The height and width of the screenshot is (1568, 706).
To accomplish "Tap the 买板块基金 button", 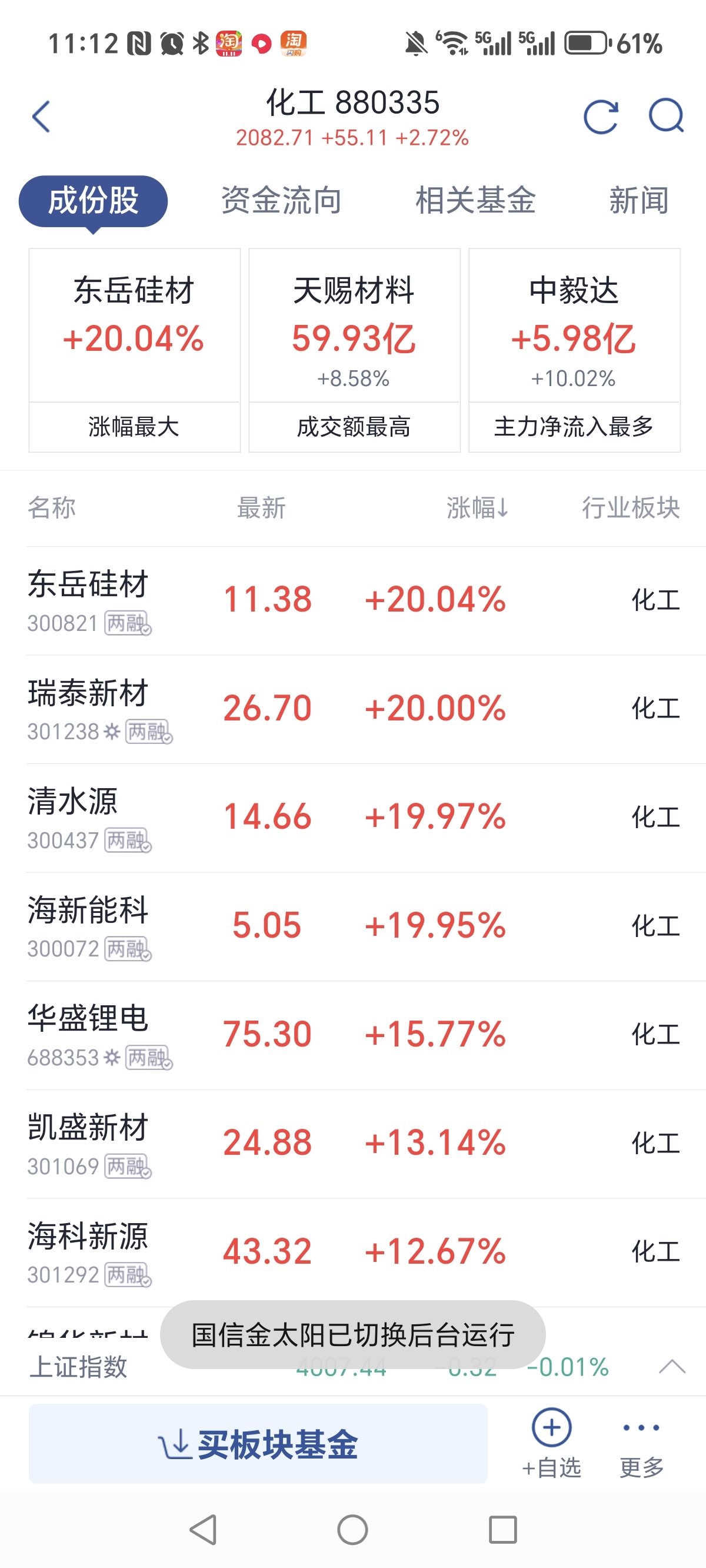I will pyautogui.click(x=258, y=1444).
